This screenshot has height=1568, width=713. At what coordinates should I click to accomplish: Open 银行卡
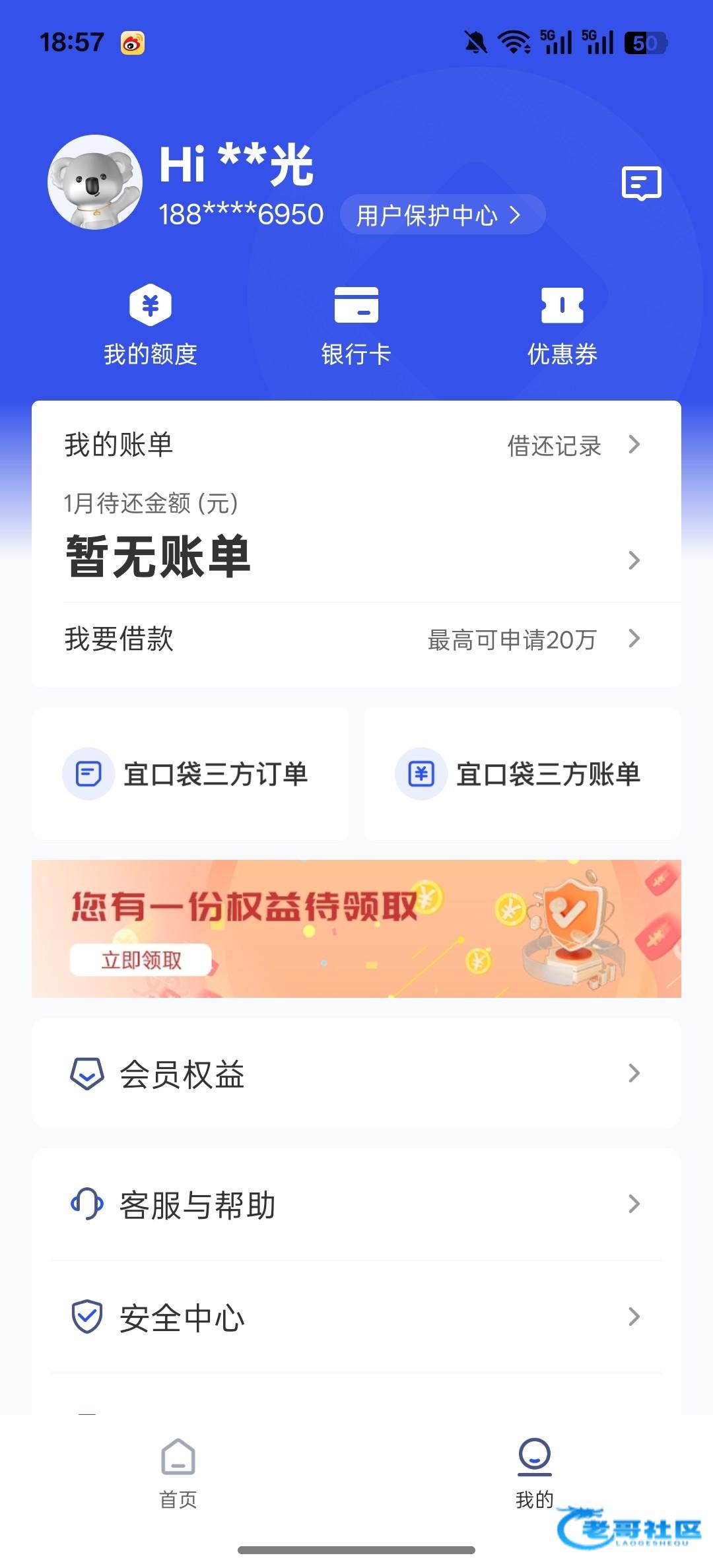[356, 325]
